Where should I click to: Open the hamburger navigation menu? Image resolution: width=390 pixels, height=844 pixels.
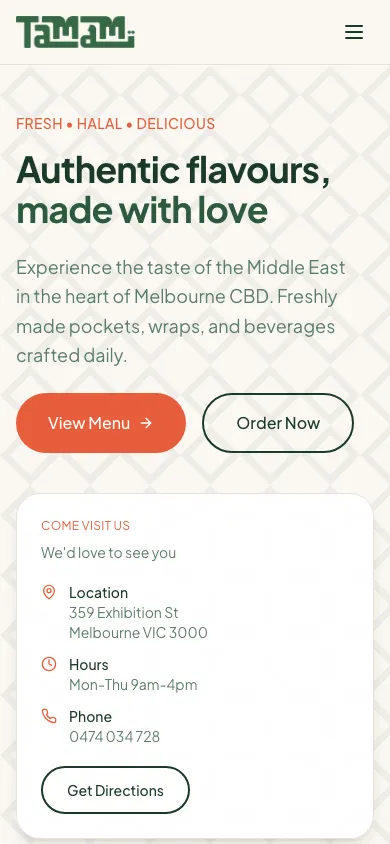coord(353,32)
